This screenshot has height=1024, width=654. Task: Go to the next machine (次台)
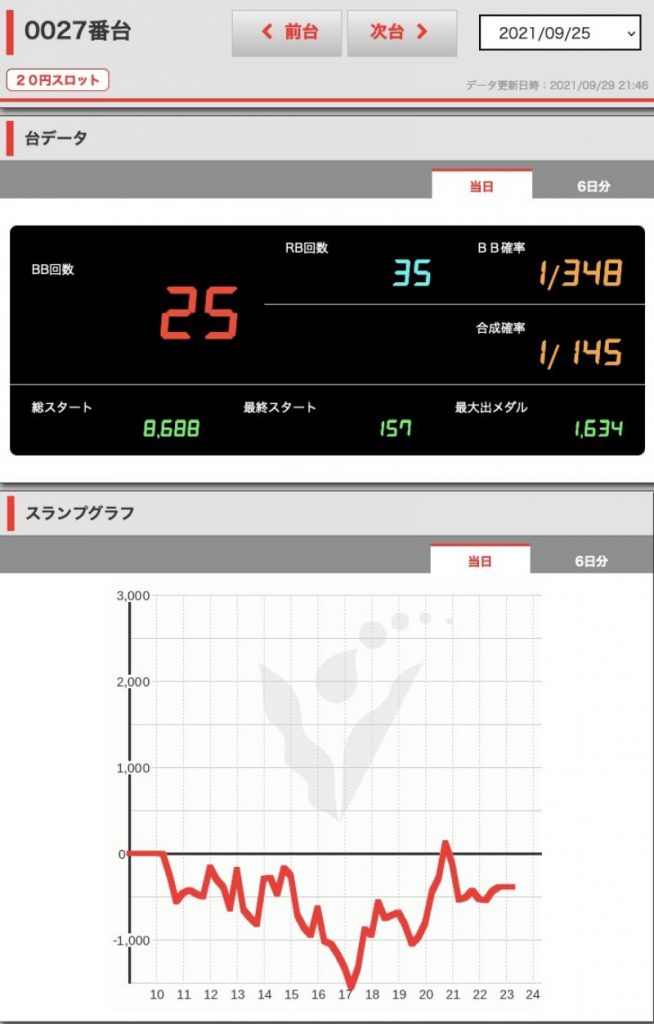401,33
